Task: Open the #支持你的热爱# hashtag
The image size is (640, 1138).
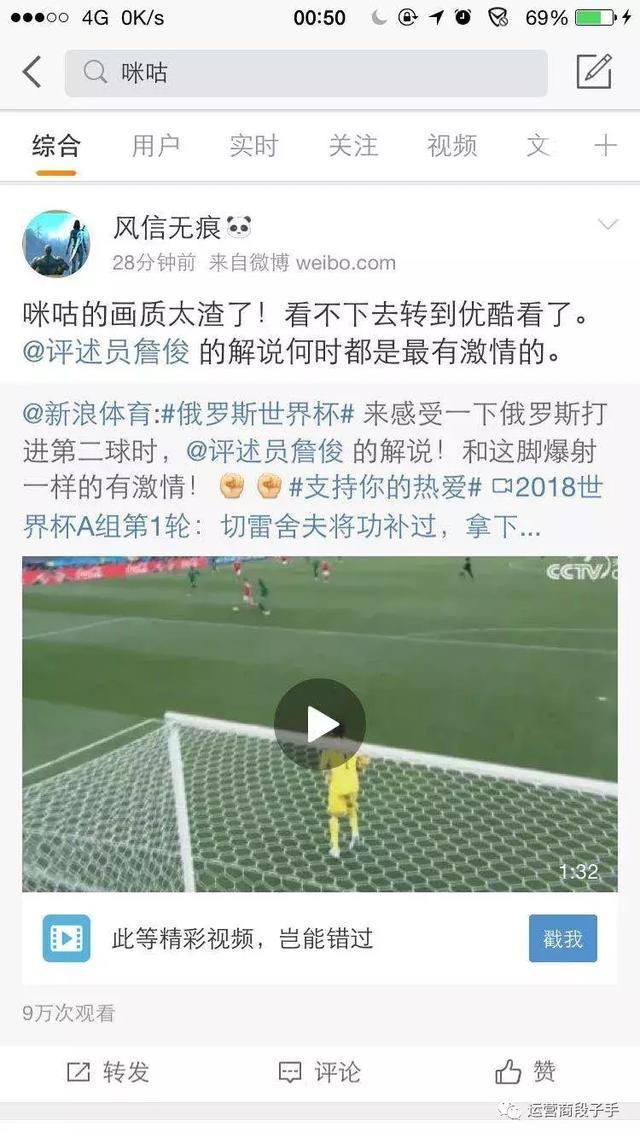Action: pyautogui.click(x=385, y=488)
